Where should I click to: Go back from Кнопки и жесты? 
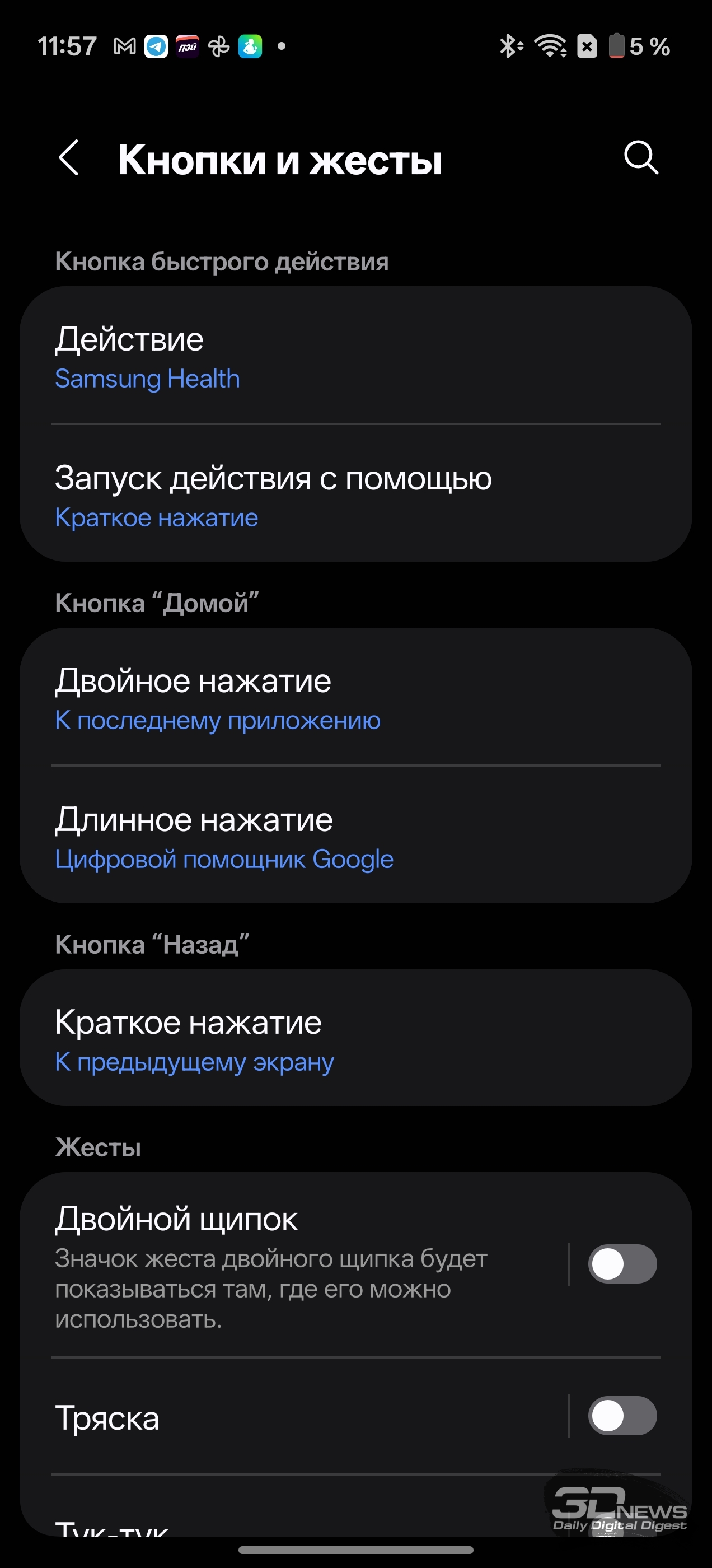click(69, 158)
